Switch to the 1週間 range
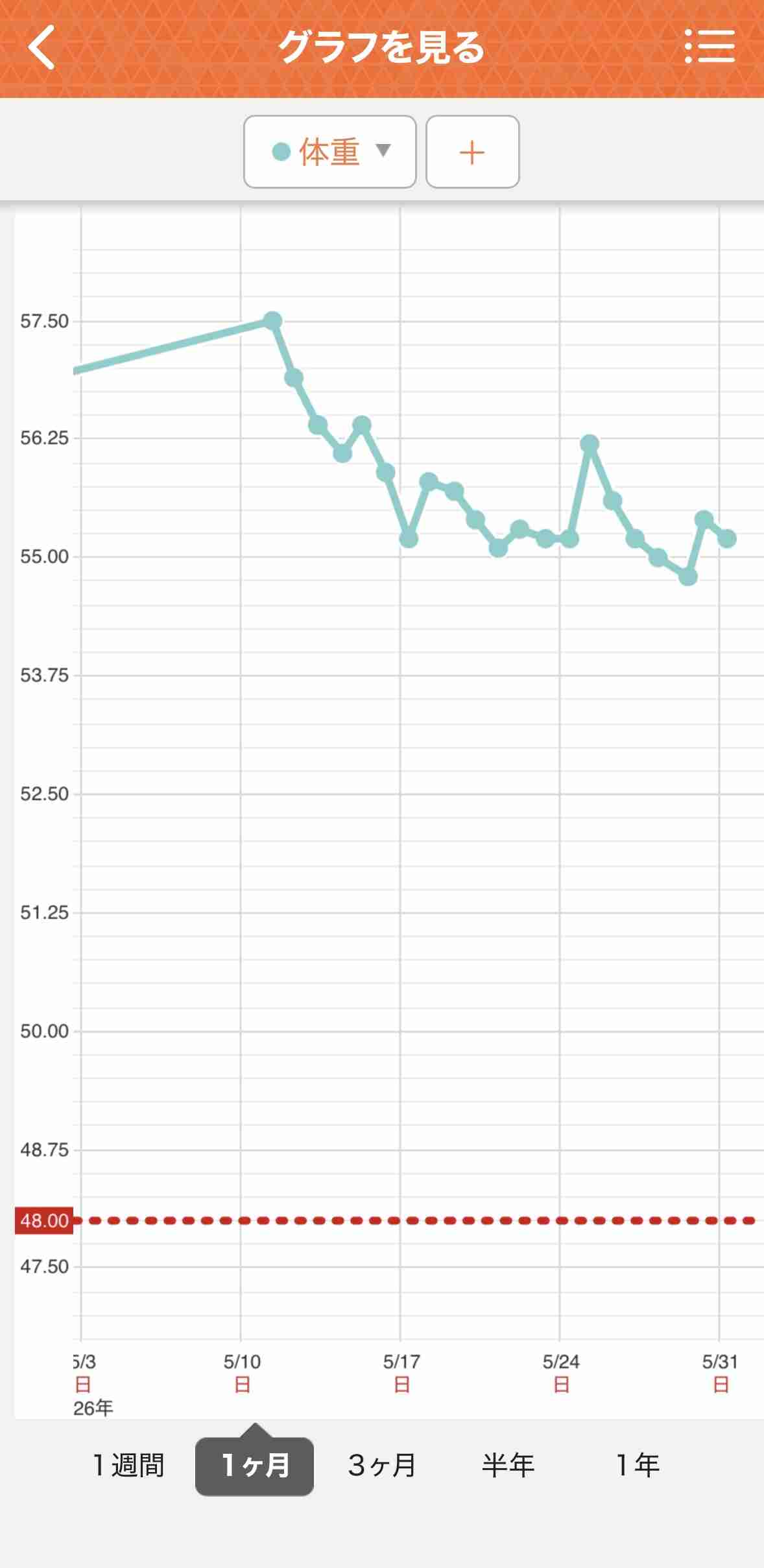Viewport: 764px width, 1568px height. (128, 1466)
